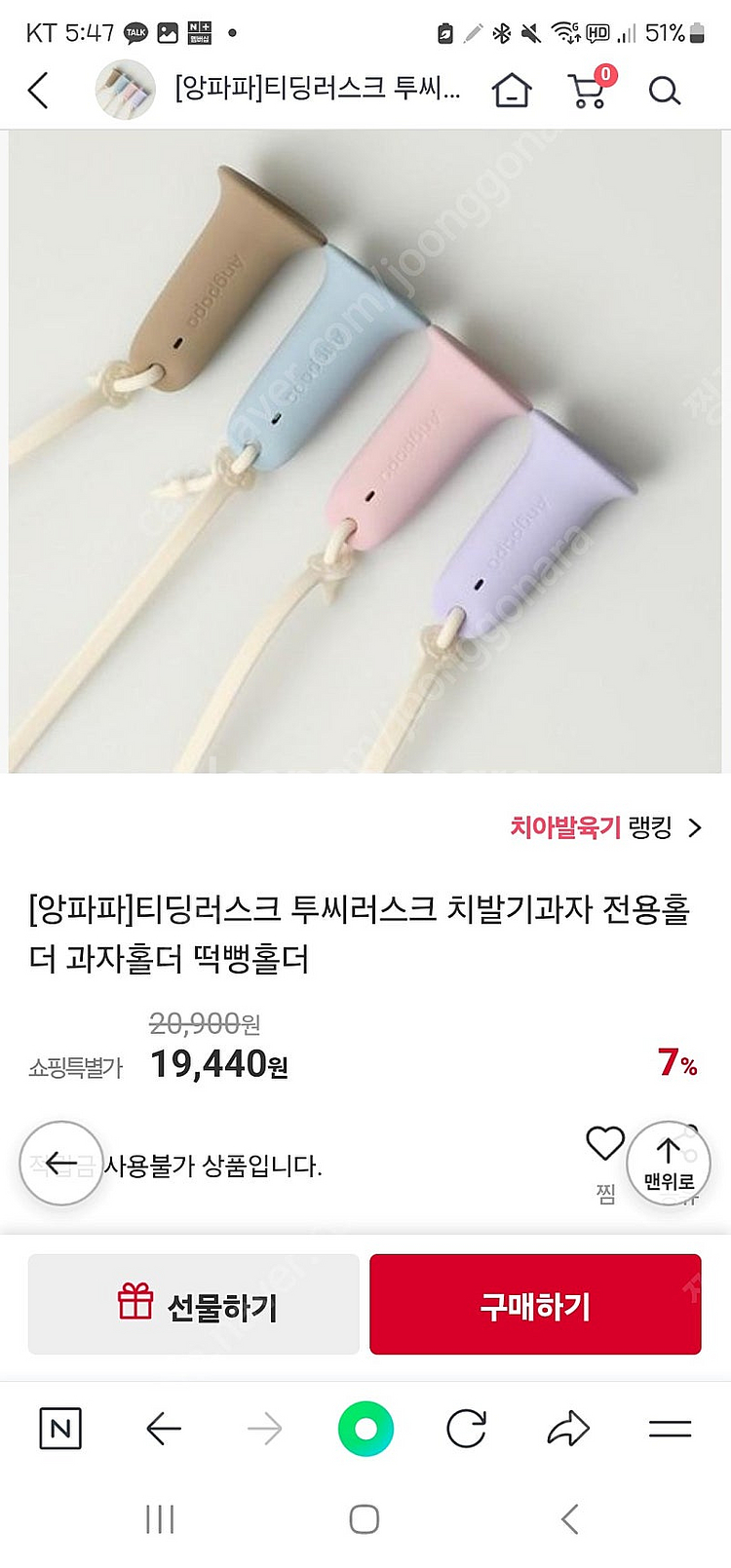Go back using the header arrow
The image size is (731, 1568).
[39, 91]
